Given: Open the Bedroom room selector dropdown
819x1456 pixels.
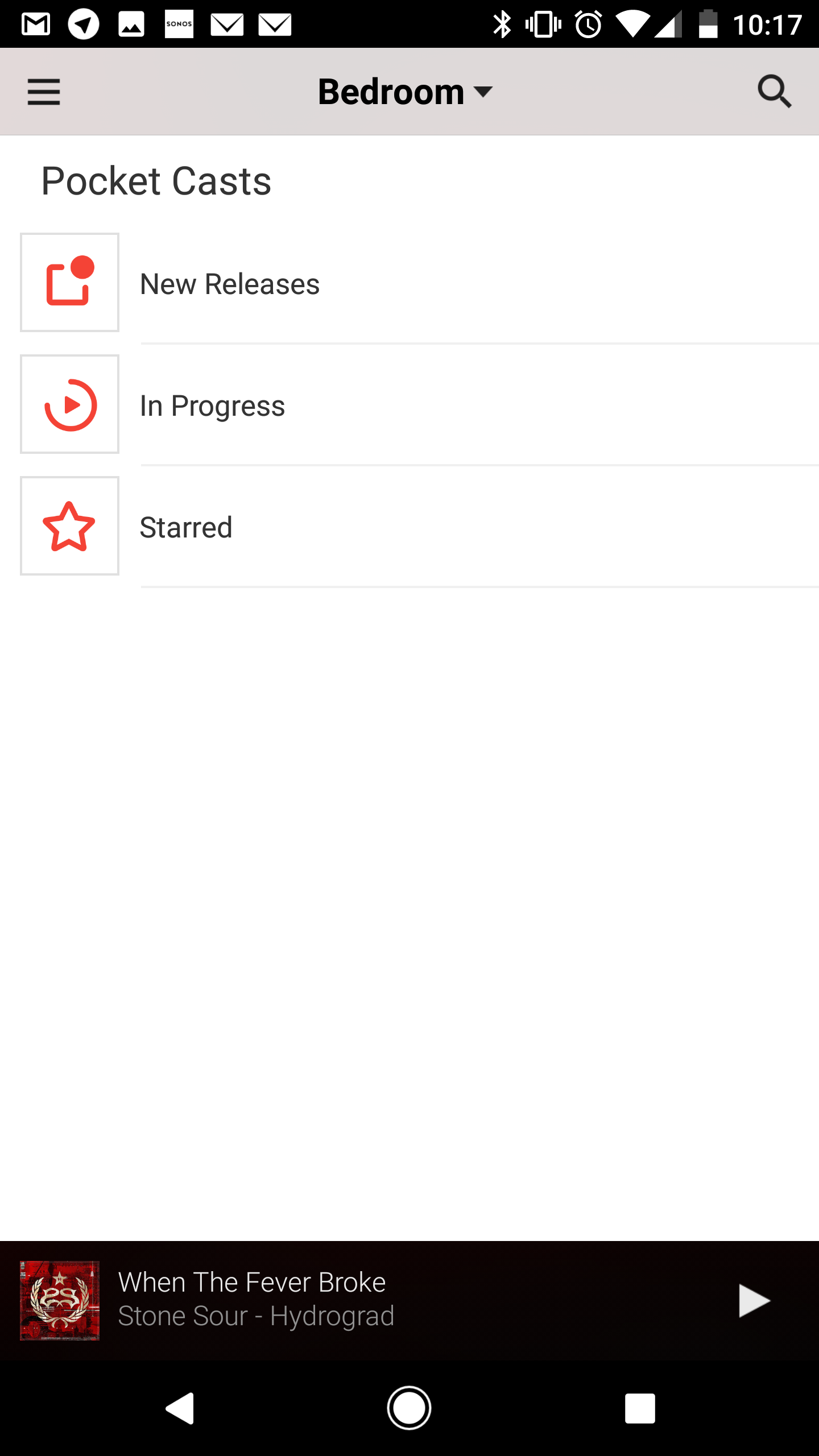Looking at the screenshot, I should pyautogui.click(x=406, y=92).
